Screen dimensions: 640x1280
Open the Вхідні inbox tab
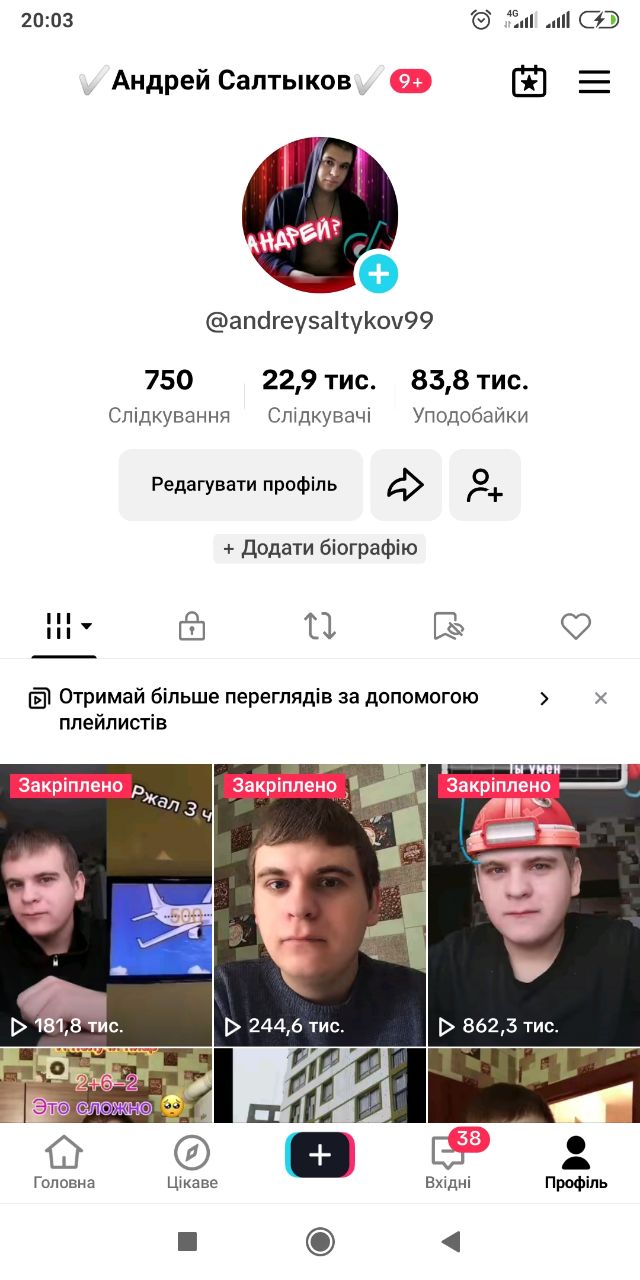click(448, 1163)
